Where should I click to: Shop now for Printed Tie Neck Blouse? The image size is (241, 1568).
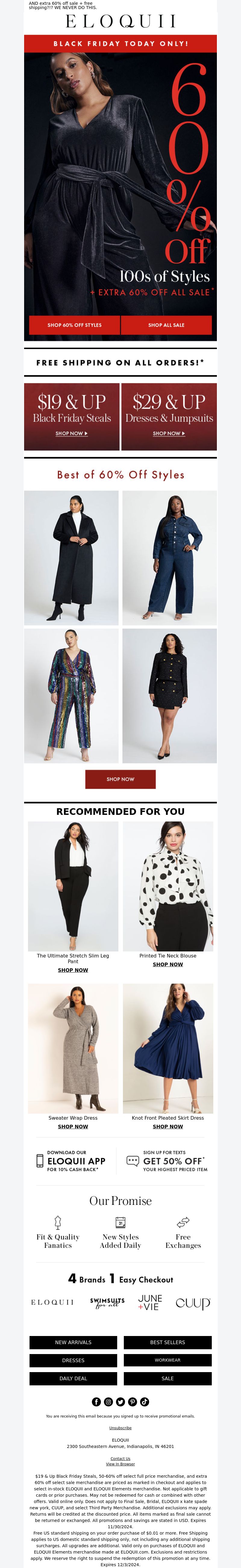click(168, 964)
